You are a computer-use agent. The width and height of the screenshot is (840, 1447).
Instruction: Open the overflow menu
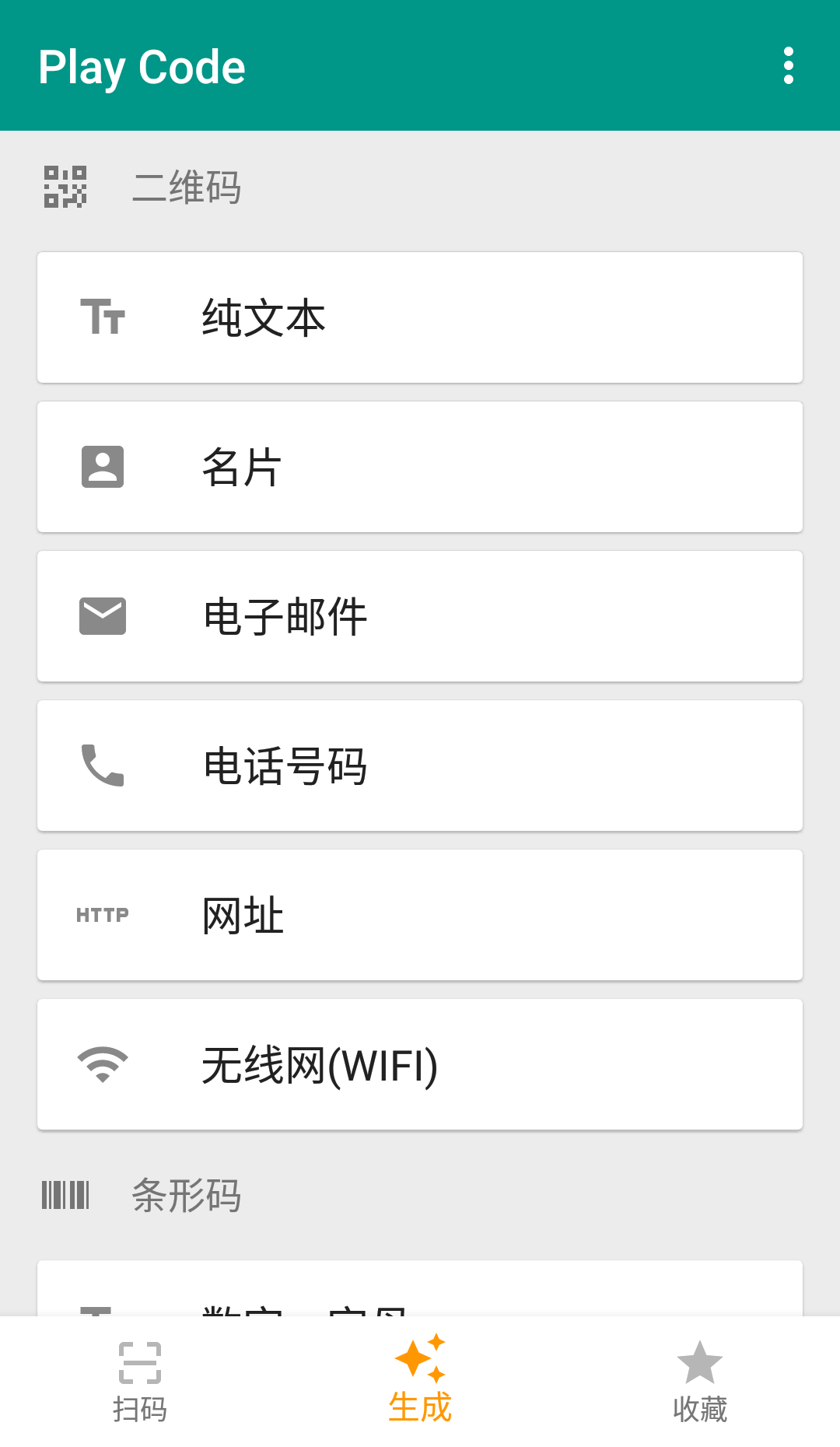(788, 66)
